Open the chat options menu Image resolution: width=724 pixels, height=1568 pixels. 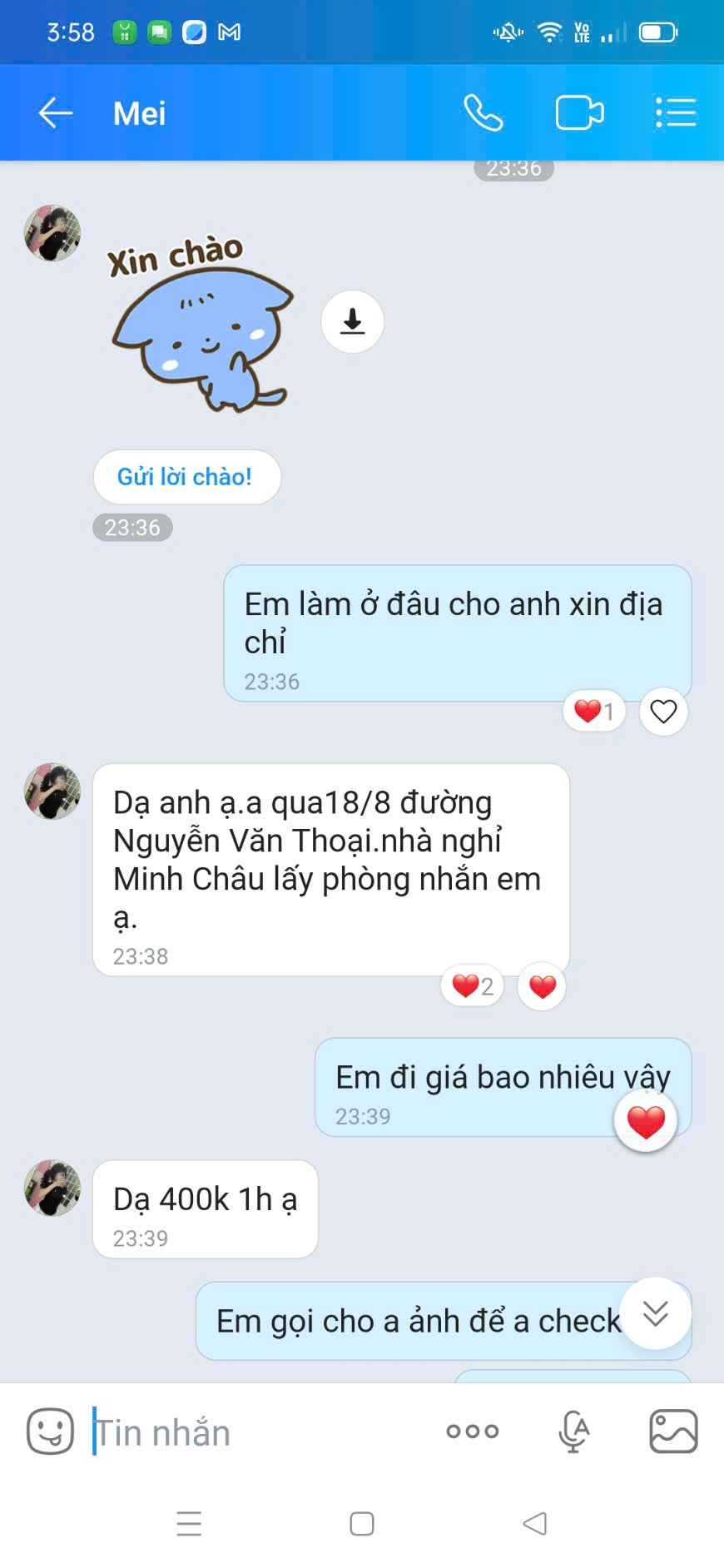675,113
